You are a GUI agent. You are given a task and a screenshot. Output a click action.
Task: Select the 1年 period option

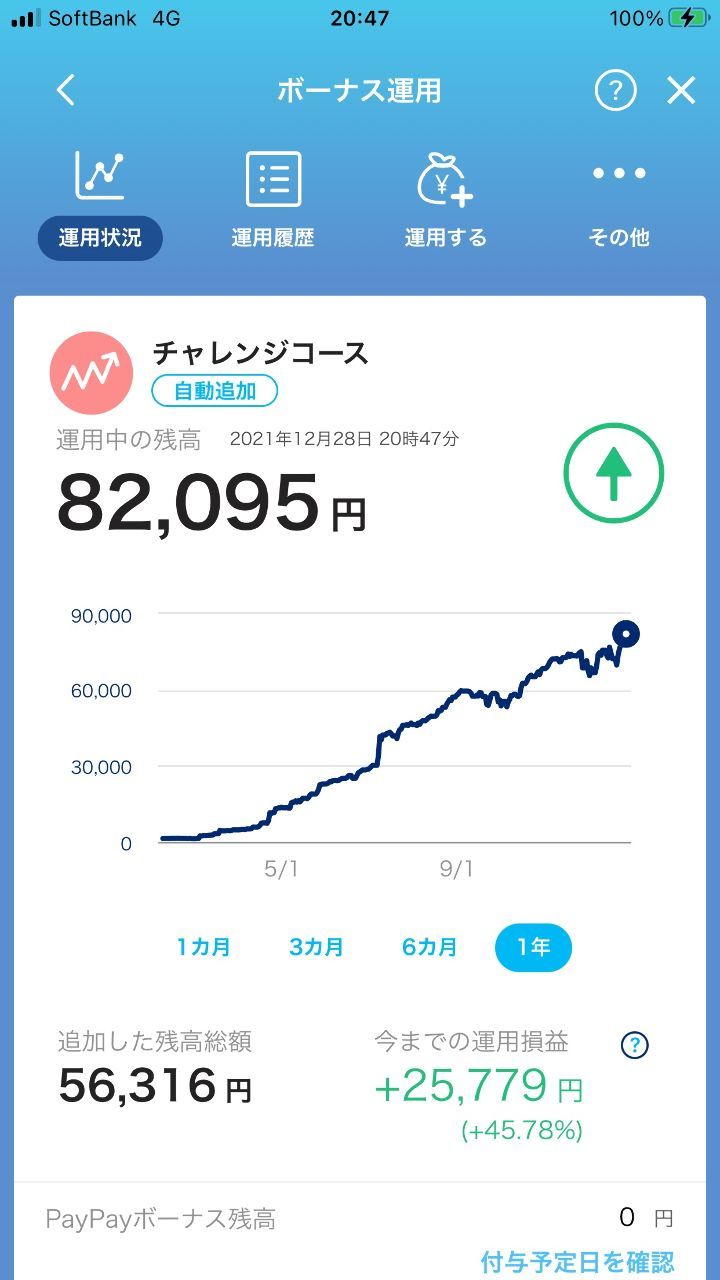[533, 947]
